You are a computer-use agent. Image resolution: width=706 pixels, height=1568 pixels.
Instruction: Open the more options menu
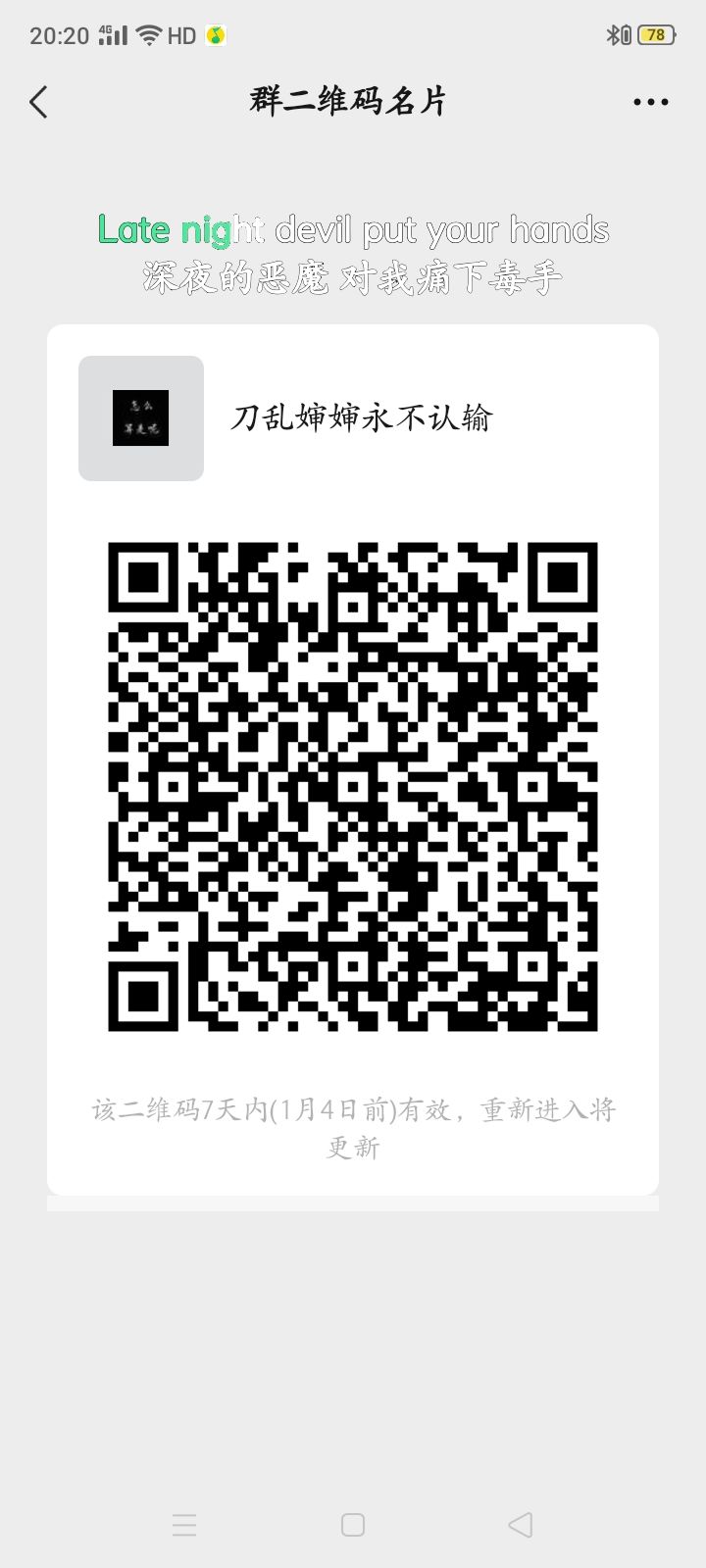click(x=650, y=101)
